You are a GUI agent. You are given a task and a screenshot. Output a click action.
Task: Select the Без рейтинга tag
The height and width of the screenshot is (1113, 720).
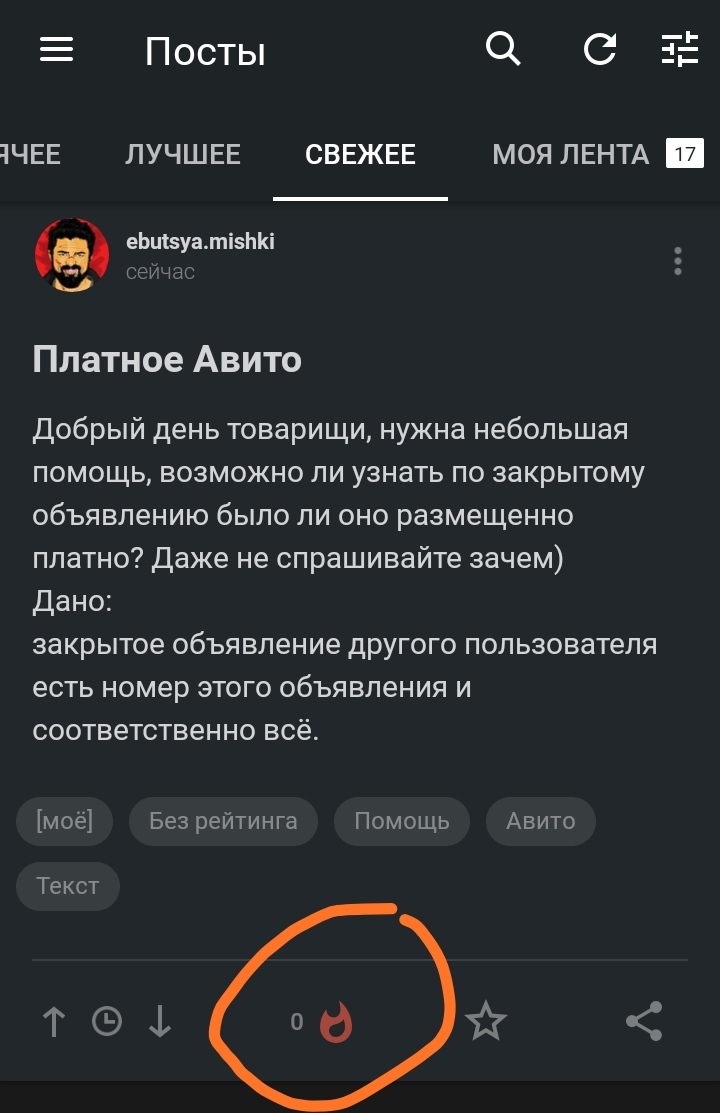(x=223, y=821)
